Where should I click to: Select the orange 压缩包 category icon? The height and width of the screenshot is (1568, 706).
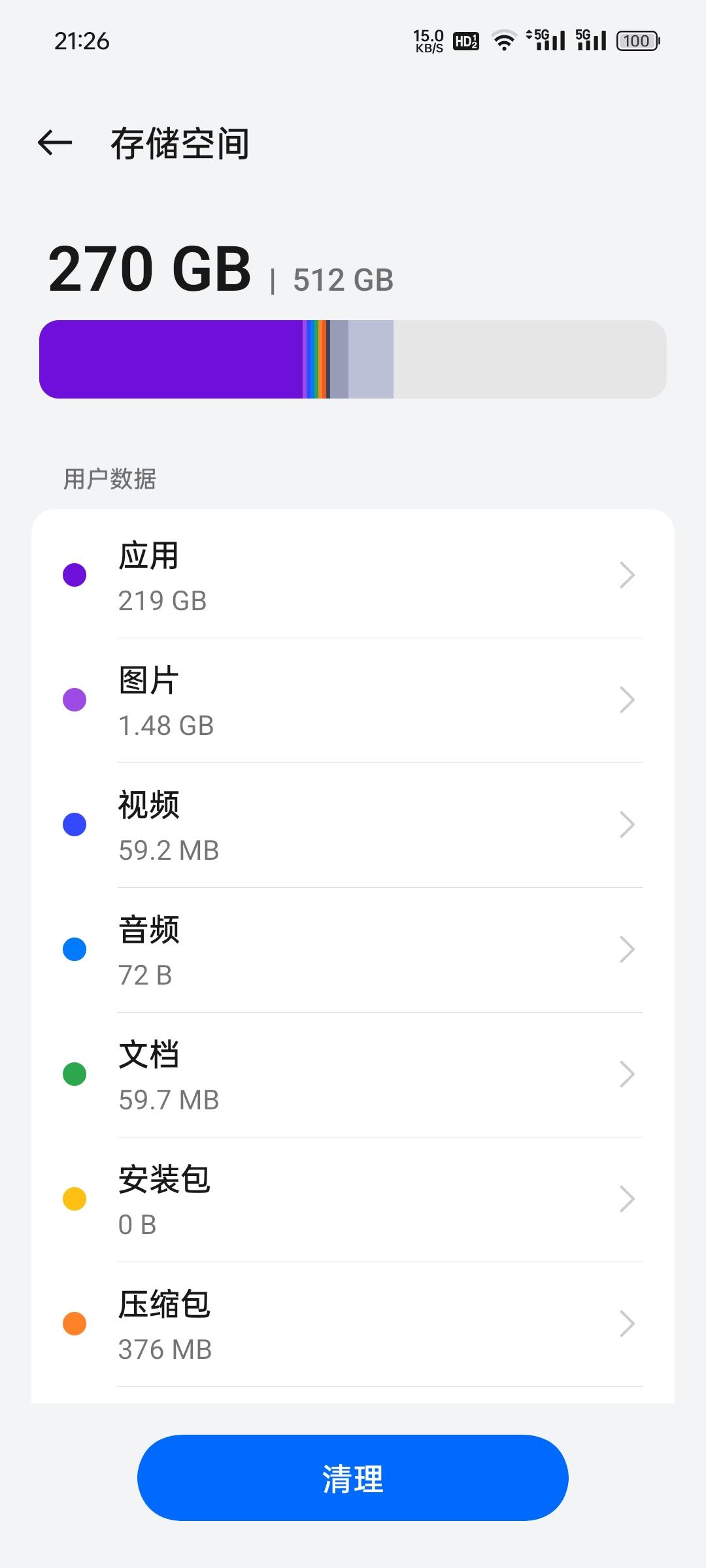pyautogui.click(x=75, y=1322)
